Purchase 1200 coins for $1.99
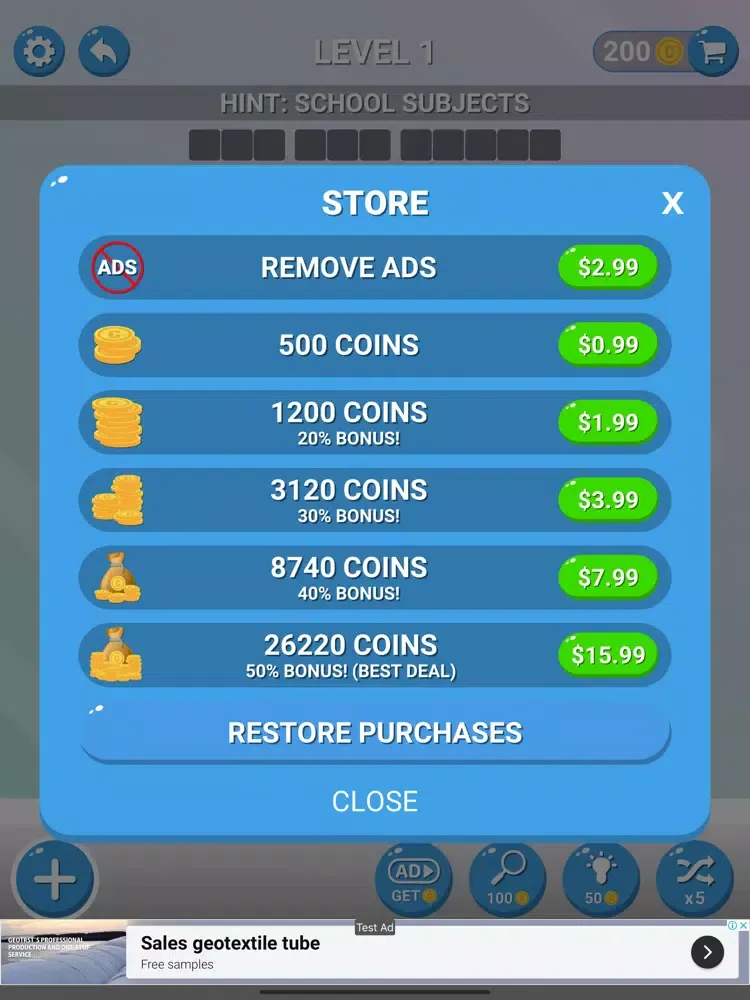The image size is (750, 1000). coord(607,422)
